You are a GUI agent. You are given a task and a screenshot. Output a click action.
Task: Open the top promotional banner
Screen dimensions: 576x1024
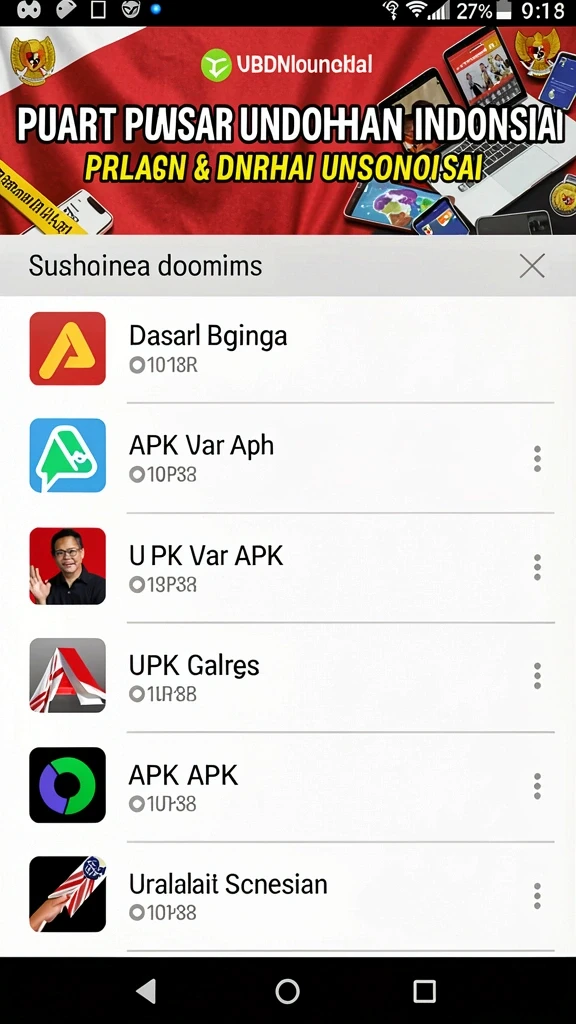(x=288, y=131)
